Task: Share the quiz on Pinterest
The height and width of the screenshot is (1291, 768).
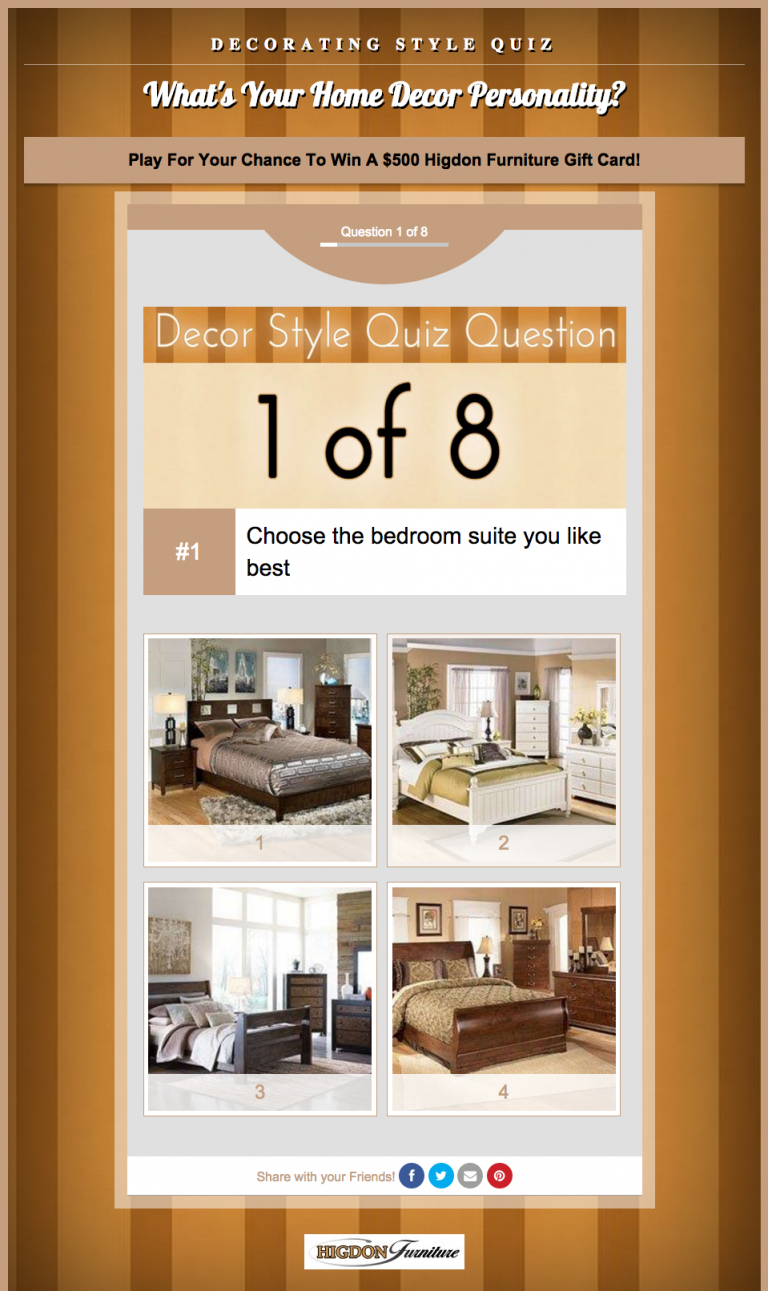Action: coord(499,1176)
